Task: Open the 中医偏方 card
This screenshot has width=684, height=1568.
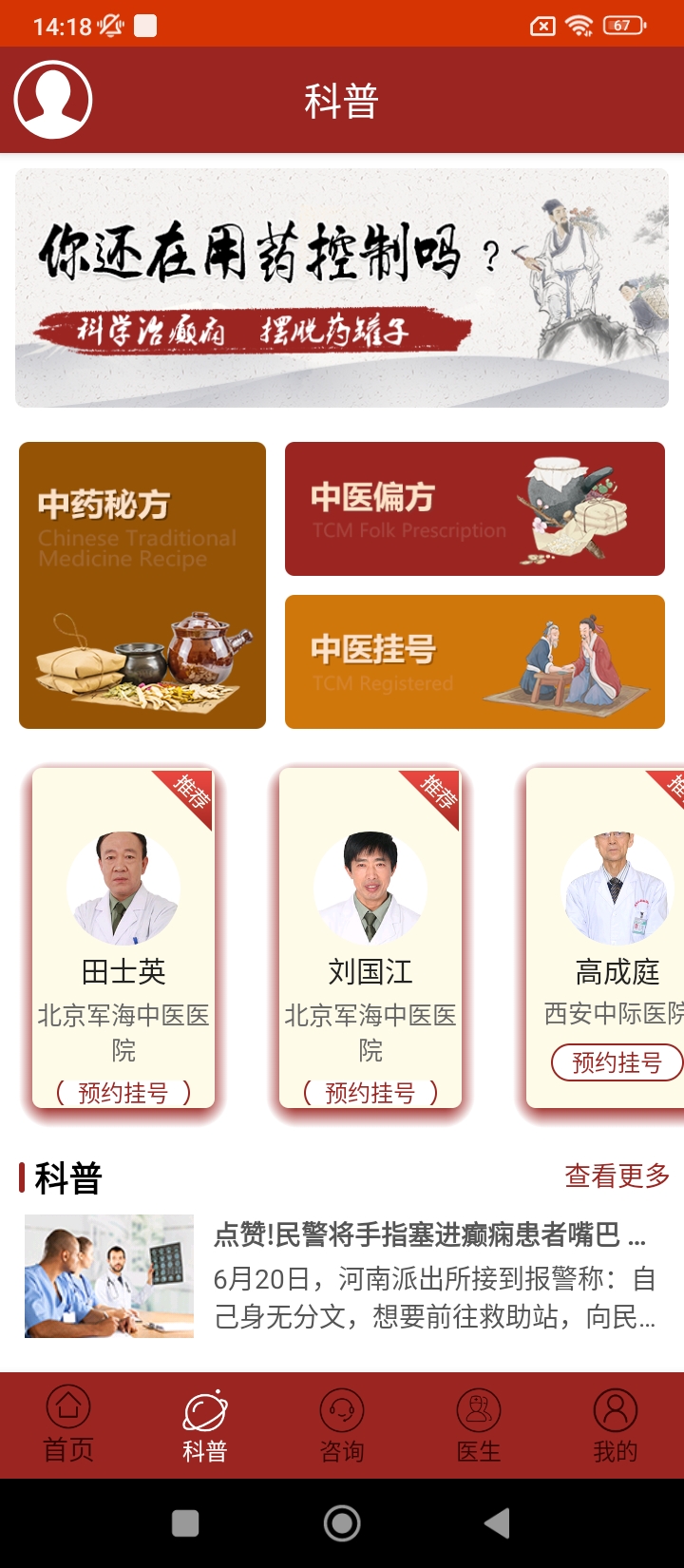Action: (x=475, y=509)
